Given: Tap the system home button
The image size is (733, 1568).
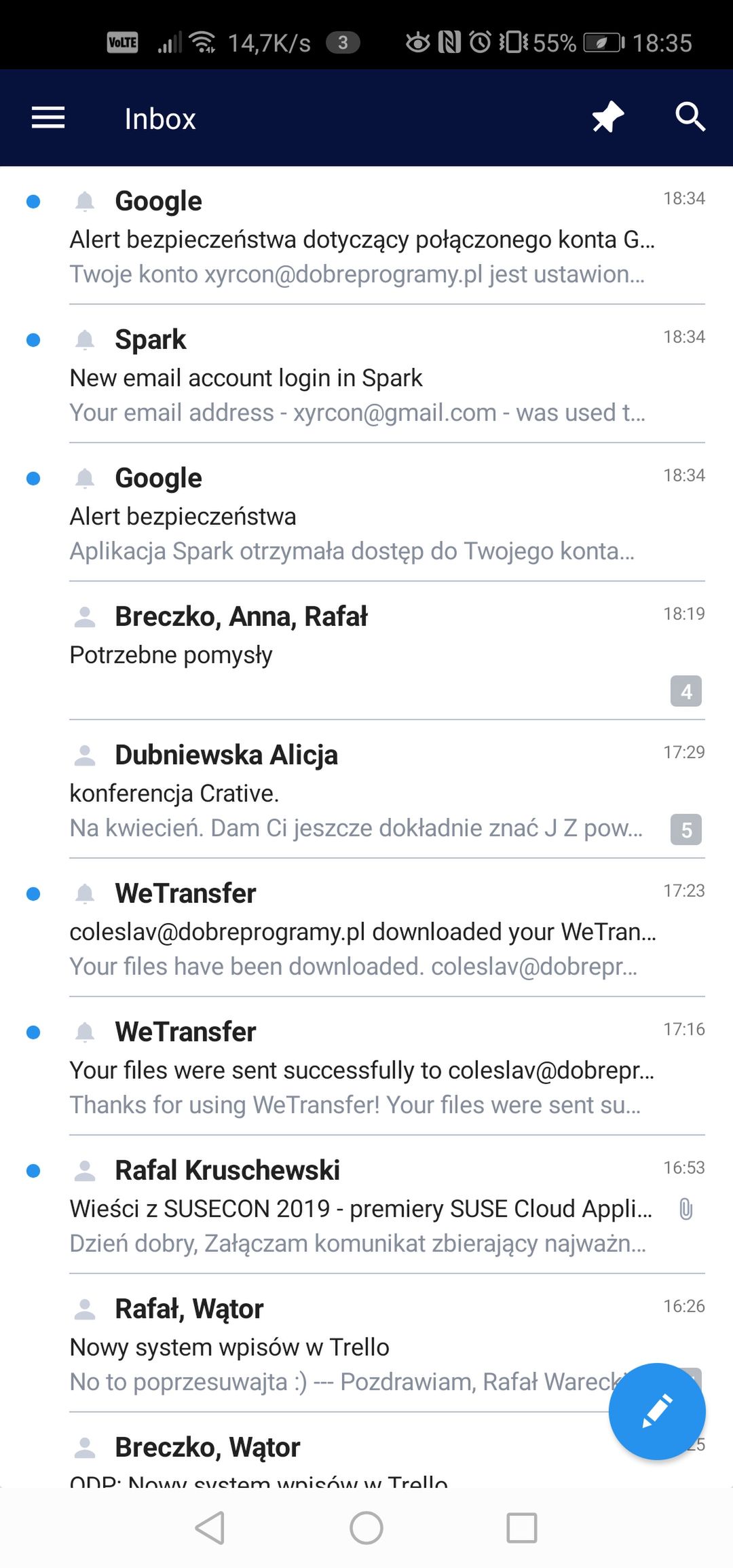Looking at the screenshot, I should [x=366, y=1528].
